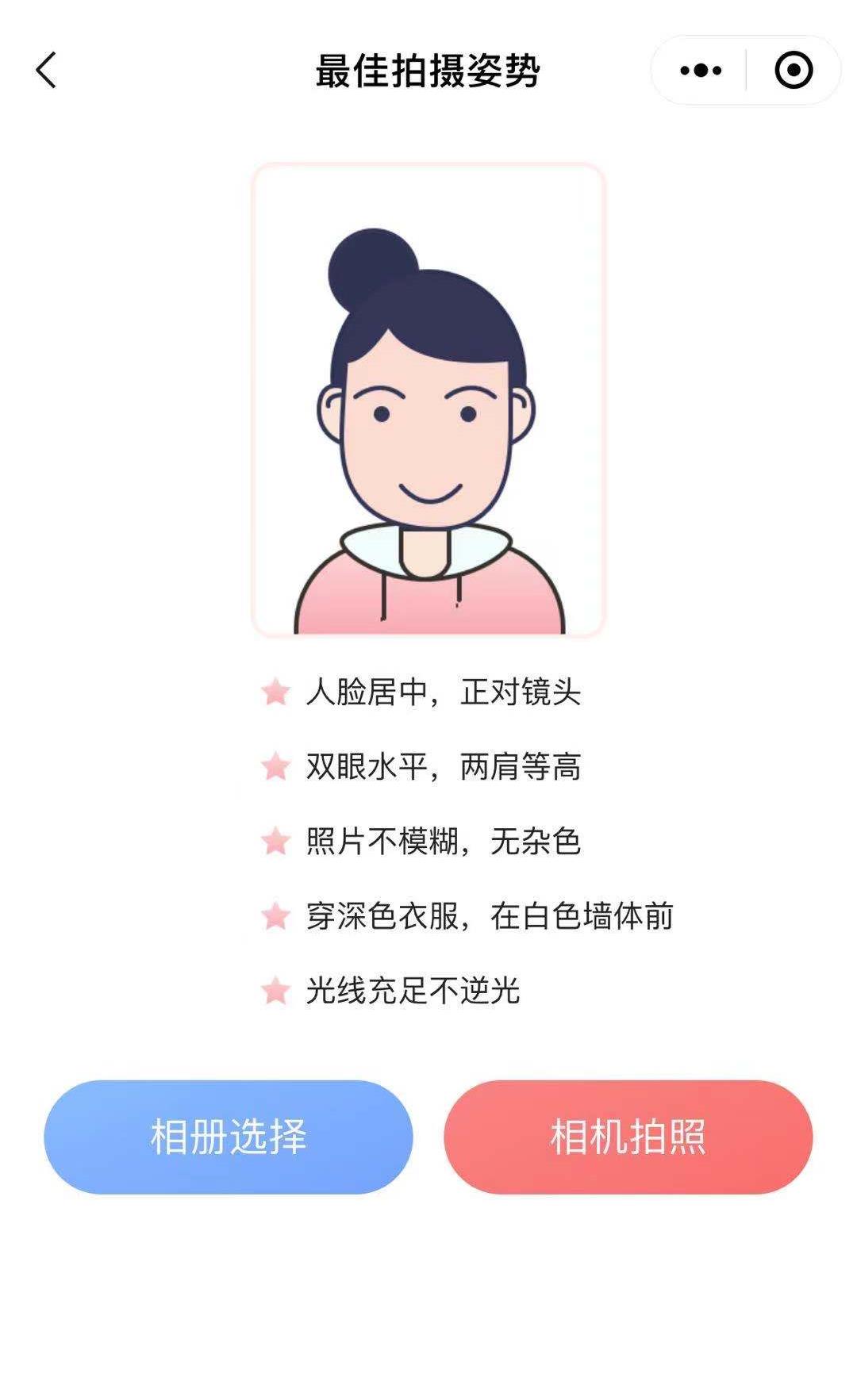
Task: Tap the divider between capsule menu icons
Action: (x=747, y=70)
